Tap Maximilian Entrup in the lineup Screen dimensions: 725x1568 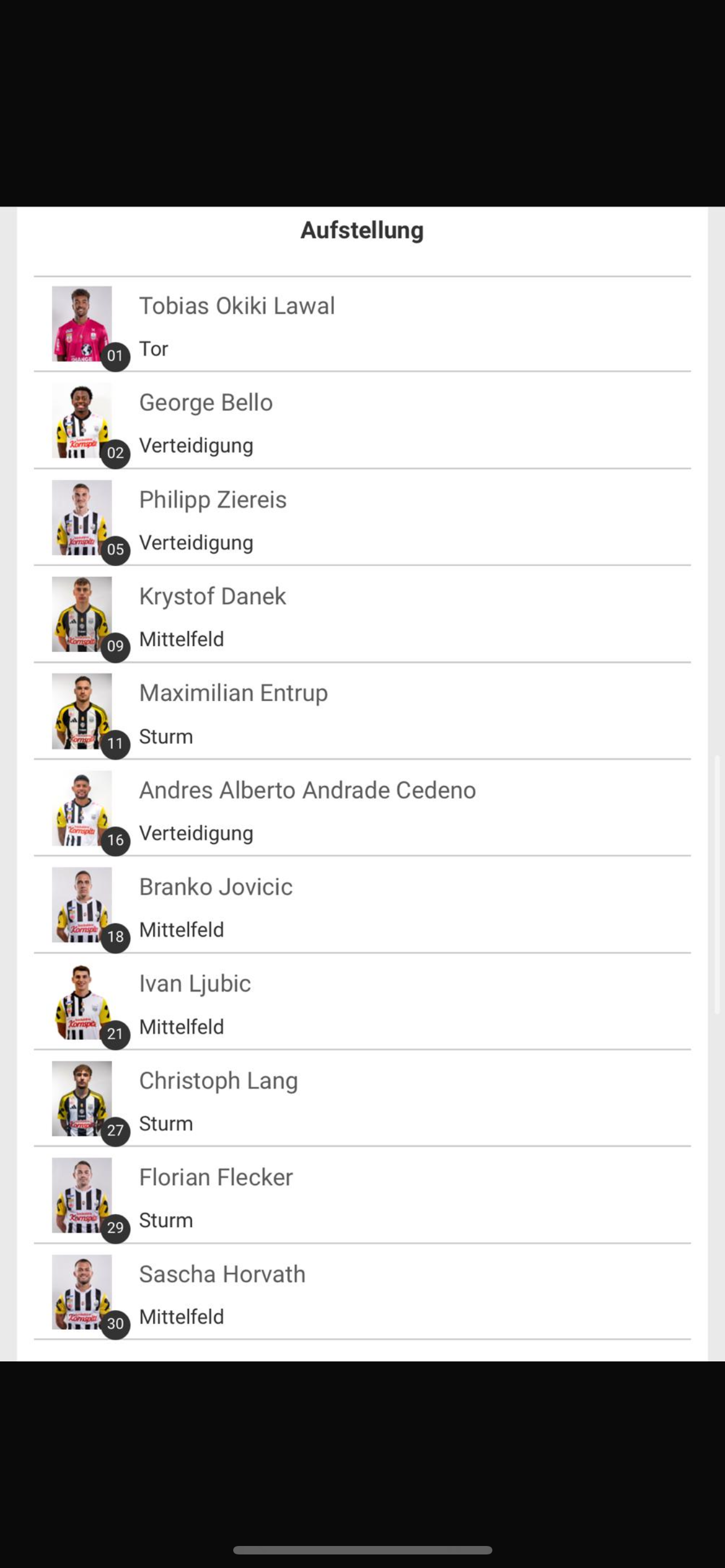(x=362, y=711)
